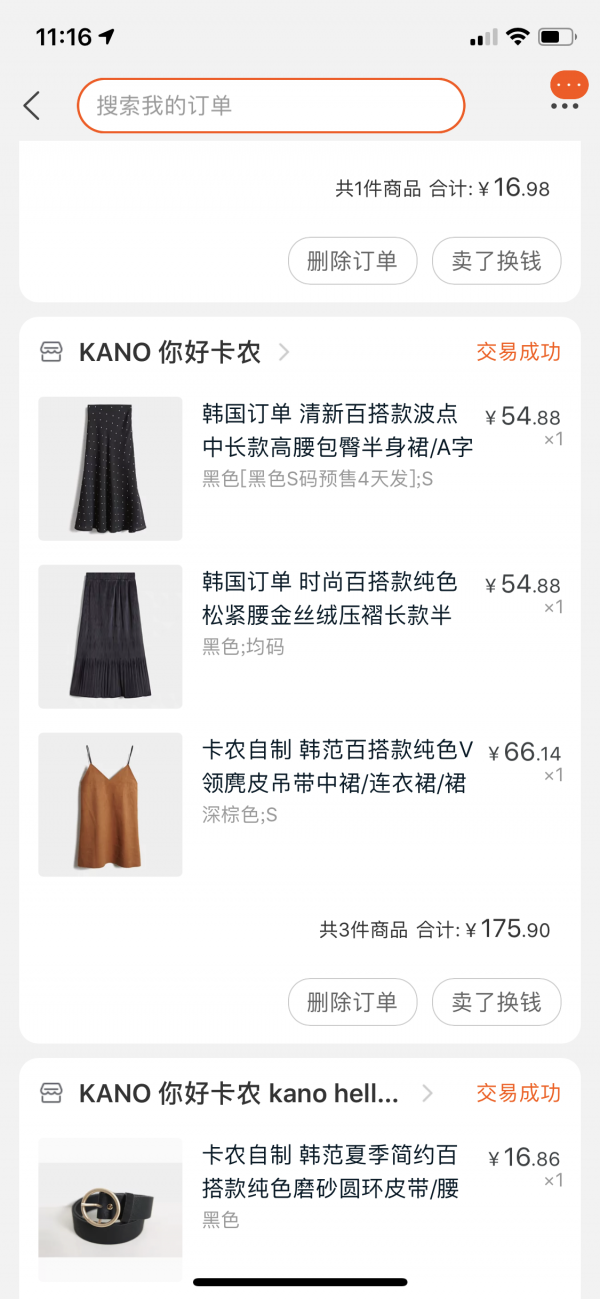Image resolution: width=600 pixels, height=1299 pixels.
Task: Visit the KANO 你好卡农 kano hell... store
Action: 240,1093
